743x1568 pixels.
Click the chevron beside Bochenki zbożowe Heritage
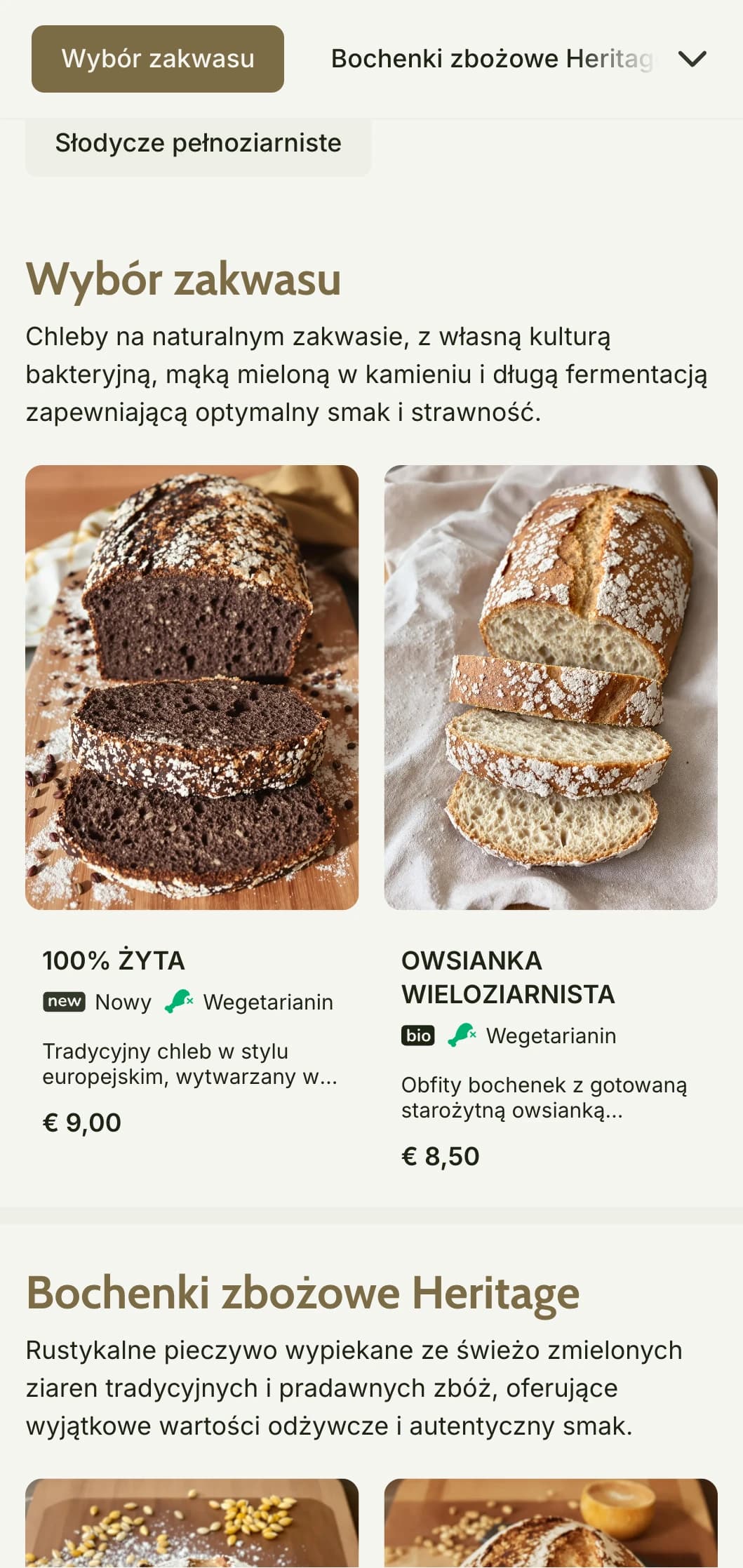pyautogui.click(x=692, y=59)
